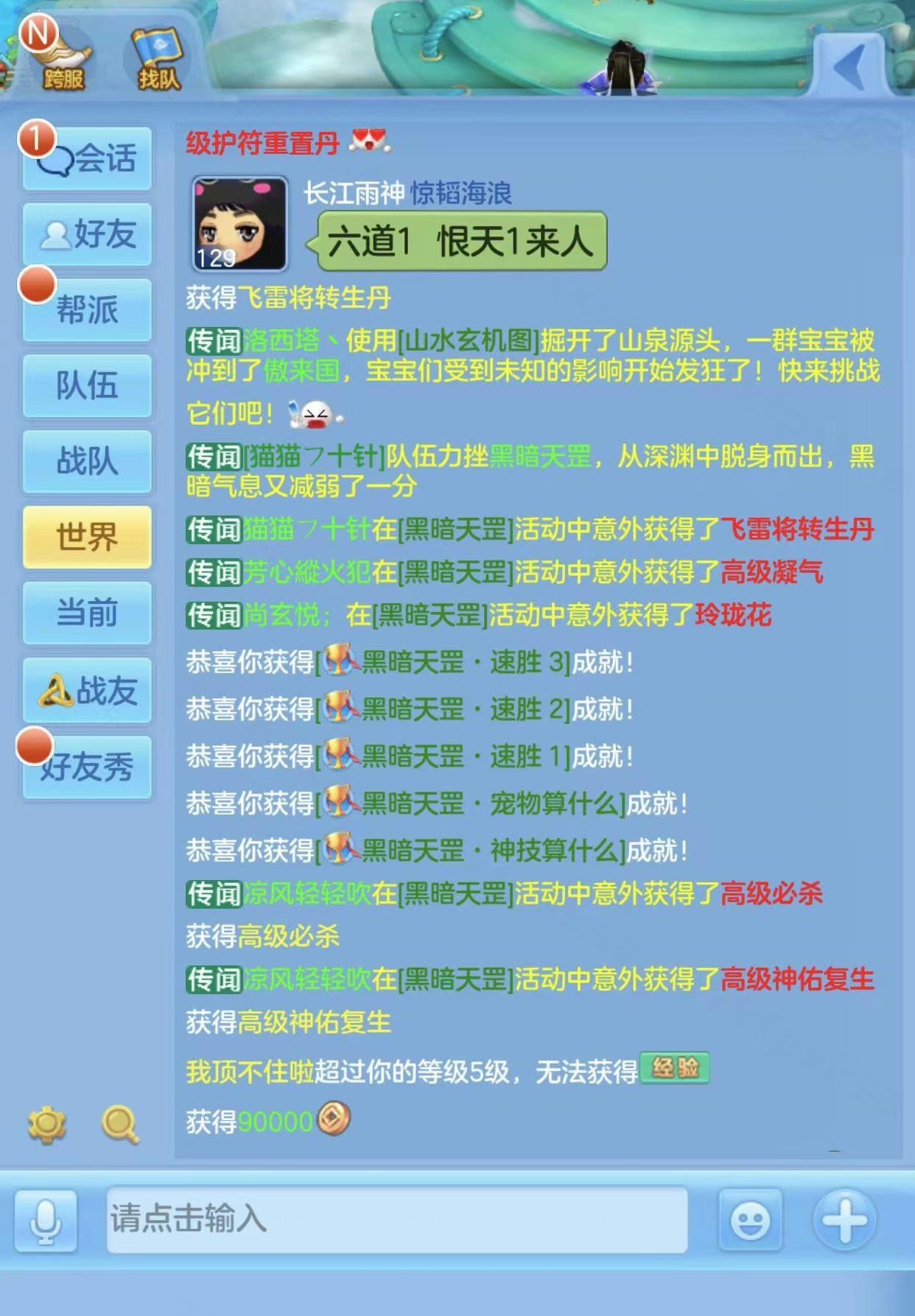Open the plus attachment menu

[x=844, y=1220]
